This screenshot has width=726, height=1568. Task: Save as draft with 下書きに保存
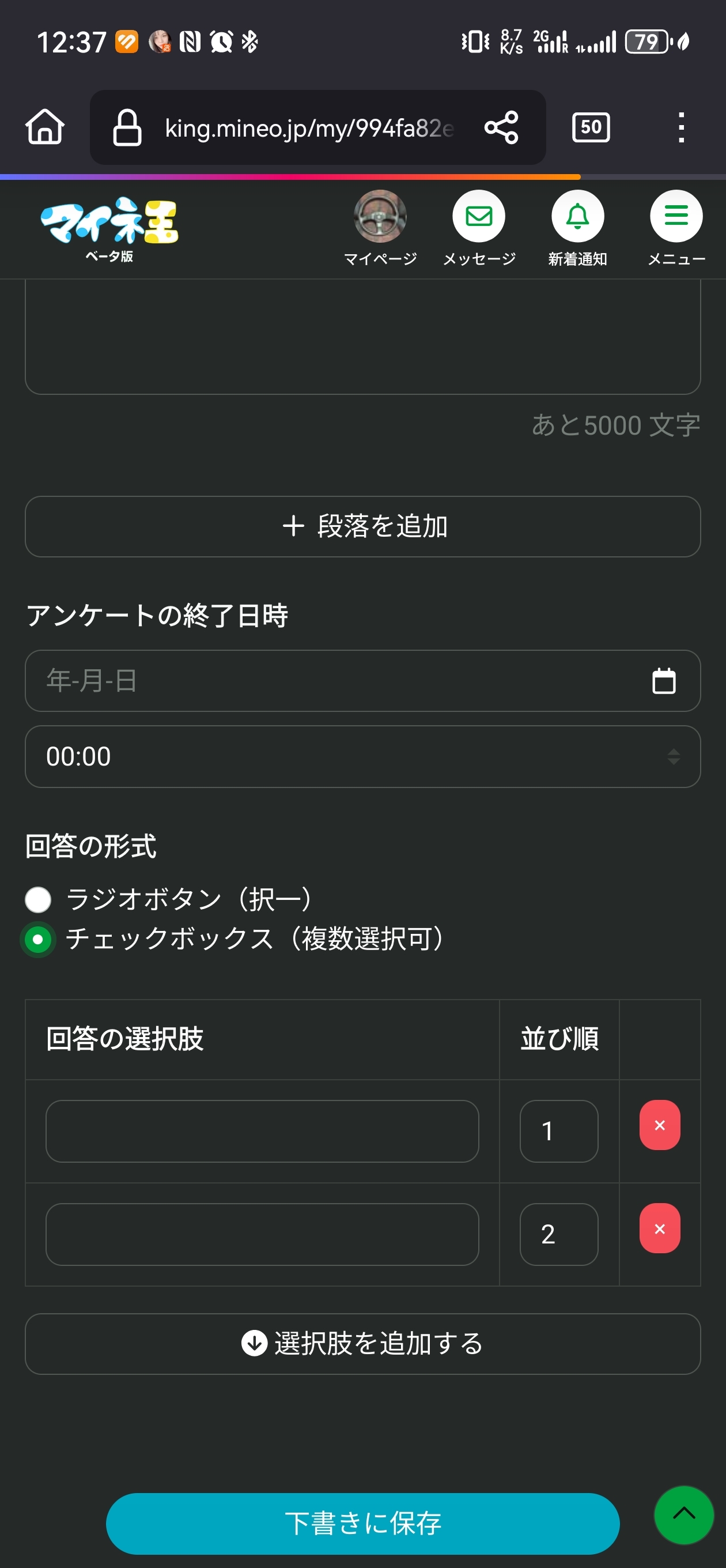pyautogui.click(x=362, y=1524)
